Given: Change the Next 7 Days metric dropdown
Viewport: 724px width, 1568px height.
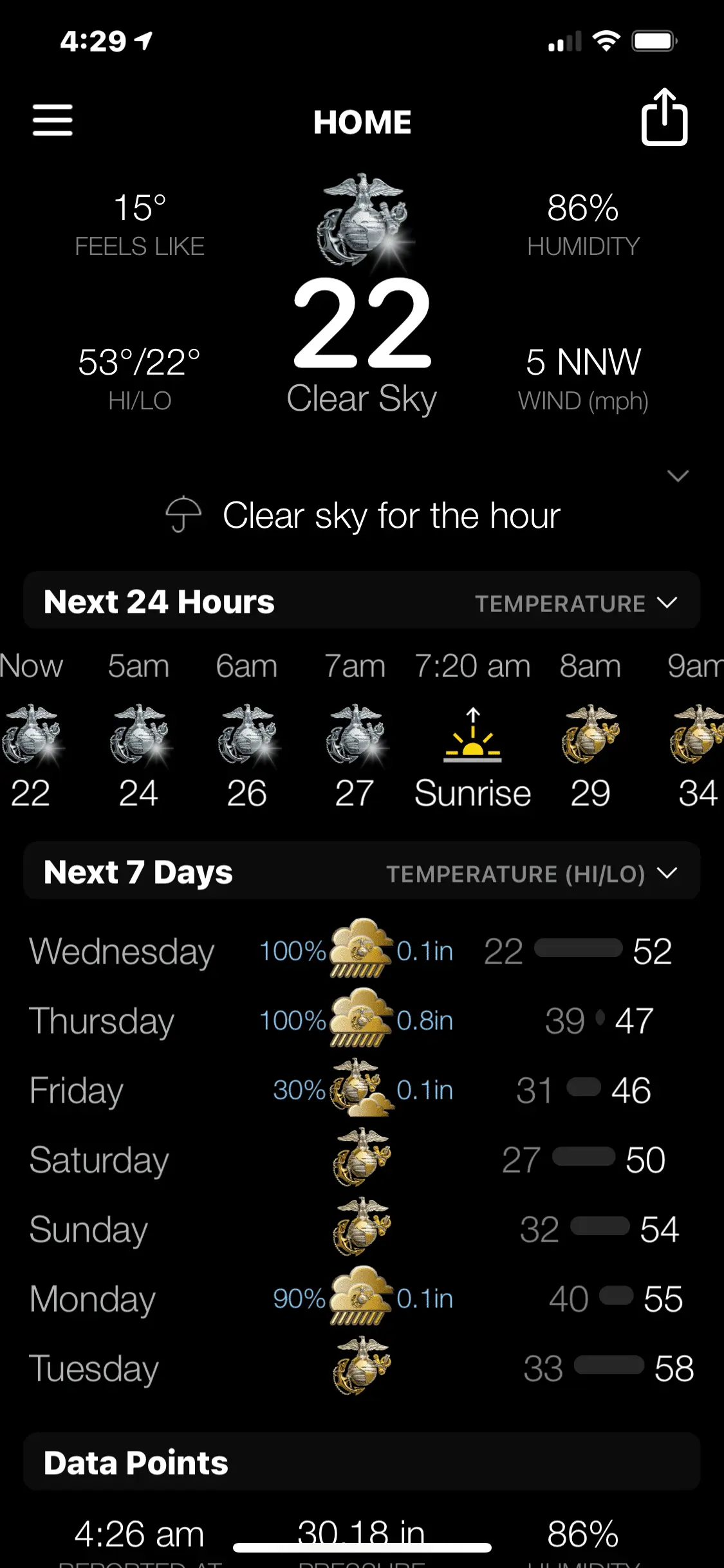Looking at the screenshot, I should pos(531,873).
